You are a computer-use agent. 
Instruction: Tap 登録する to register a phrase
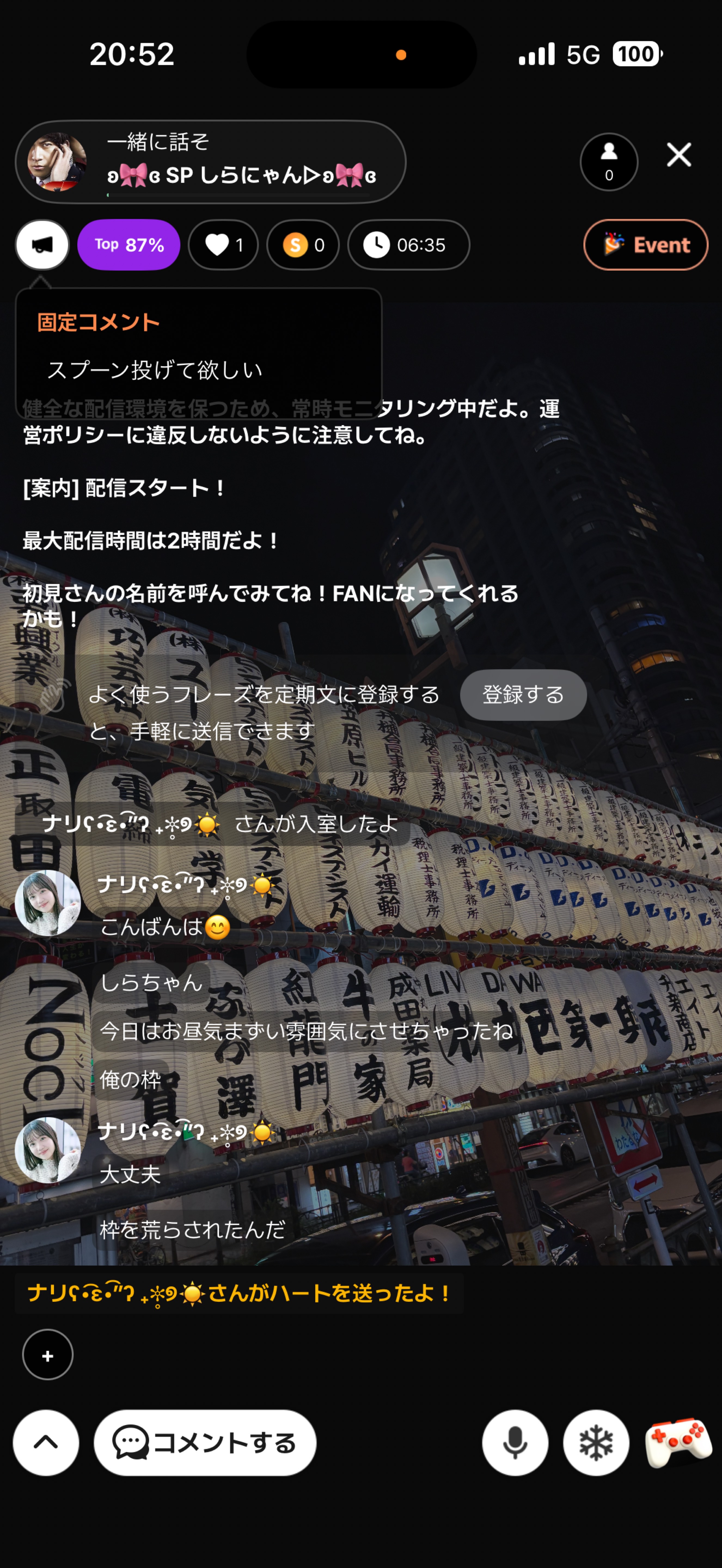point(523,694)
